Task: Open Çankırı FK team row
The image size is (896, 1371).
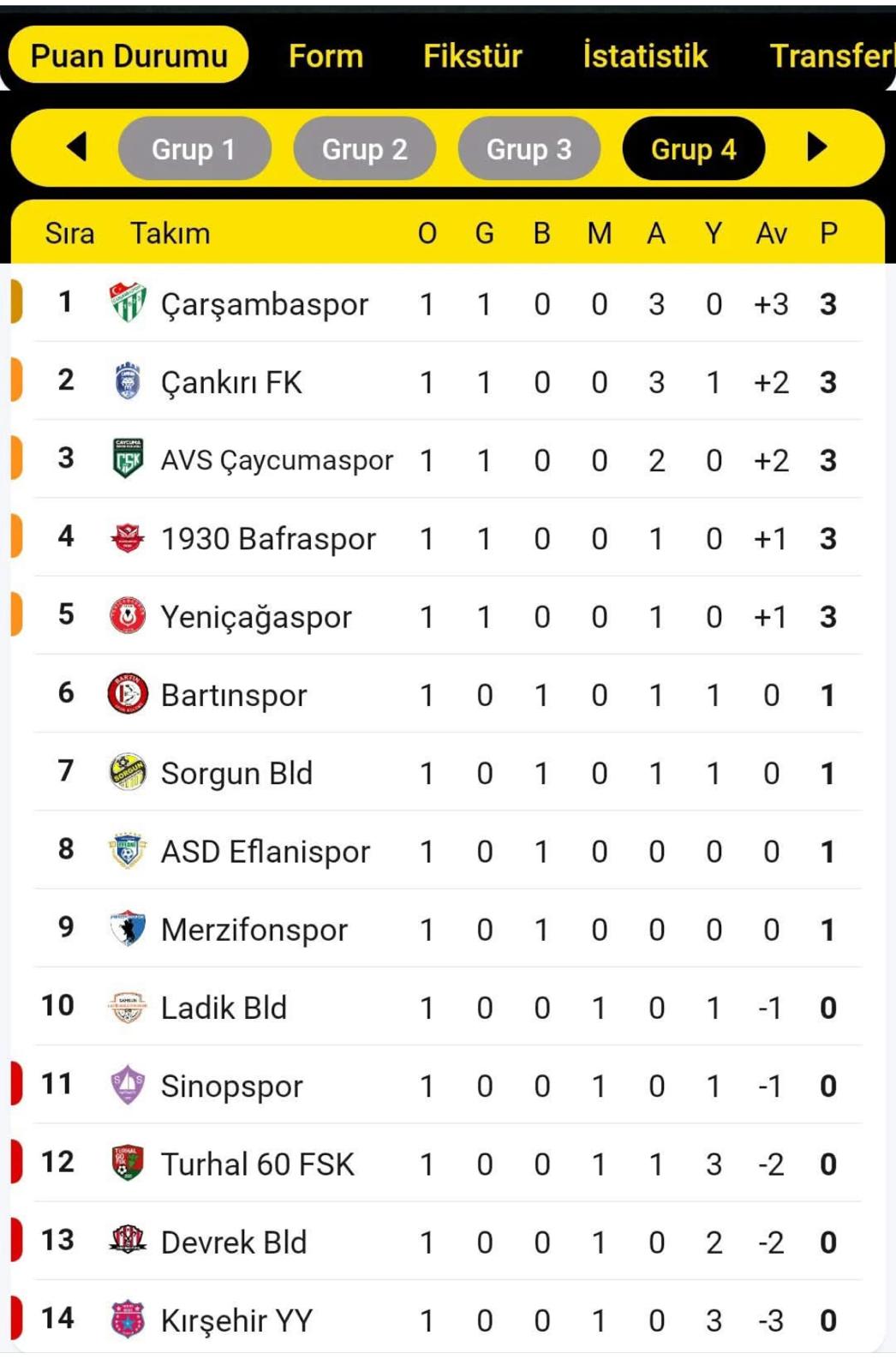Action: 231,382
